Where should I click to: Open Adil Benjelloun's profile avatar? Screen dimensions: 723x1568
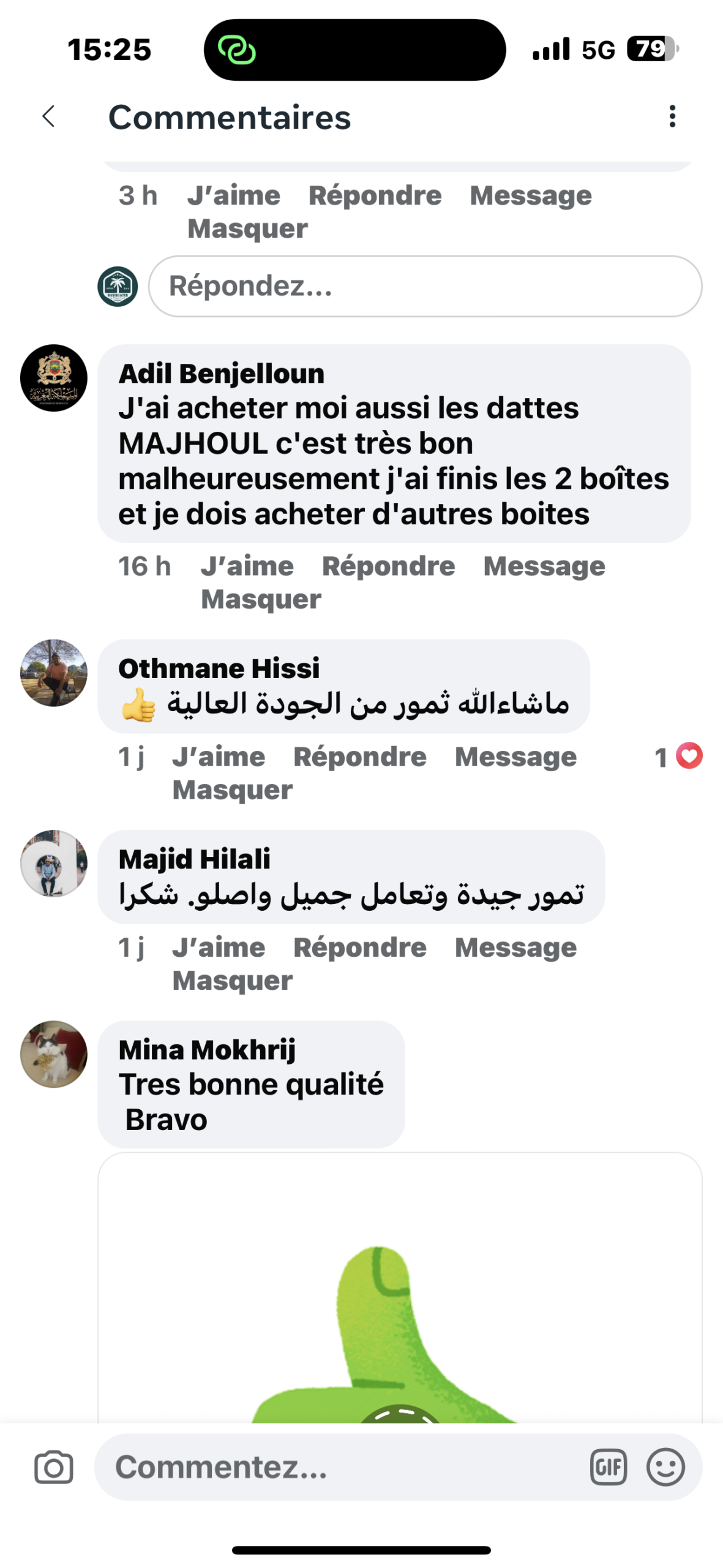pyautogui.click(x=54, y=378)
